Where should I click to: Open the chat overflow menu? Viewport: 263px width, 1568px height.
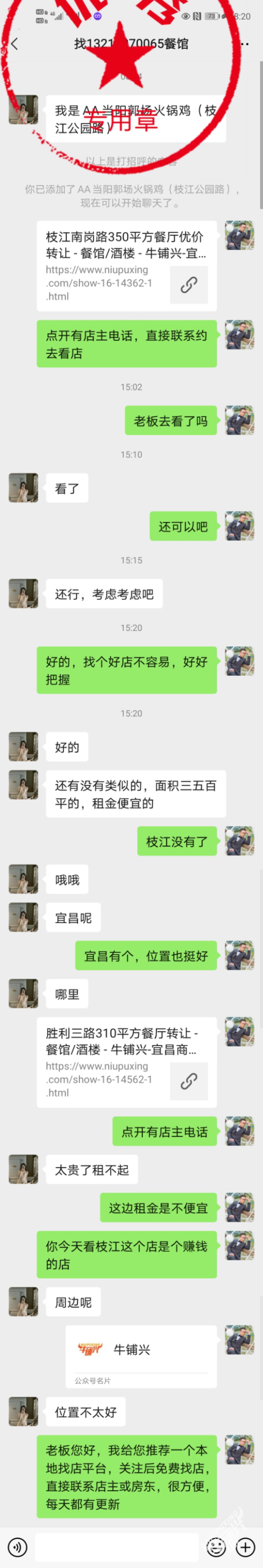point(244,44)
